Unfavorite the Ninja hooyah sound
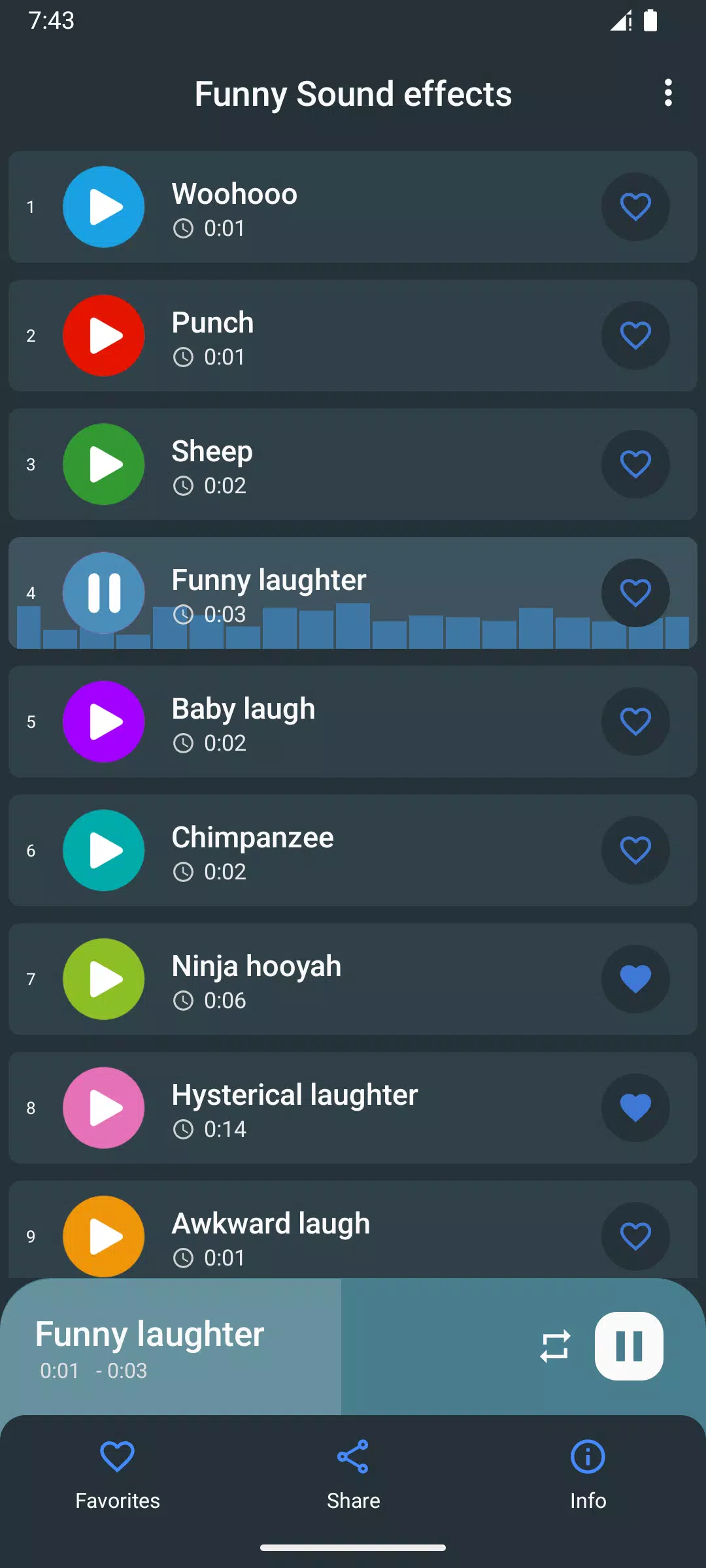The height and width of the screenshot is (1568, 706). (x=635, y=978)
